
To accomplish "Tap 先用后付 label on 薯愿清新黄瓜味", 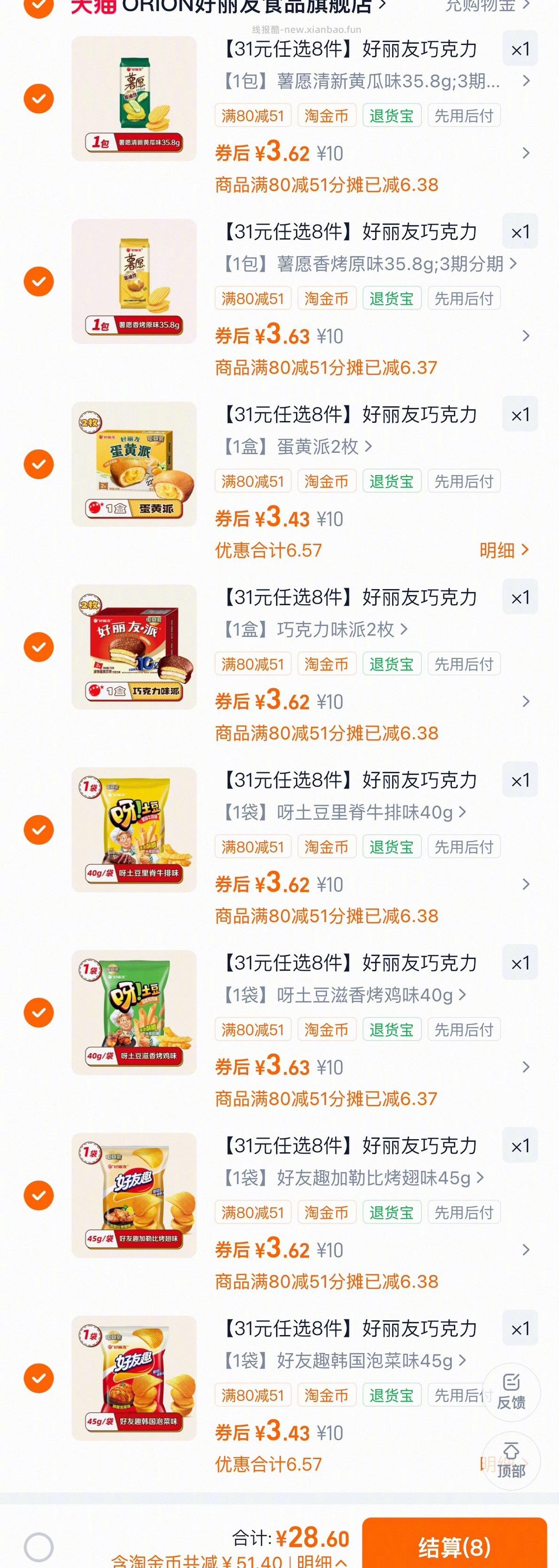I will [x=464, y=115].
